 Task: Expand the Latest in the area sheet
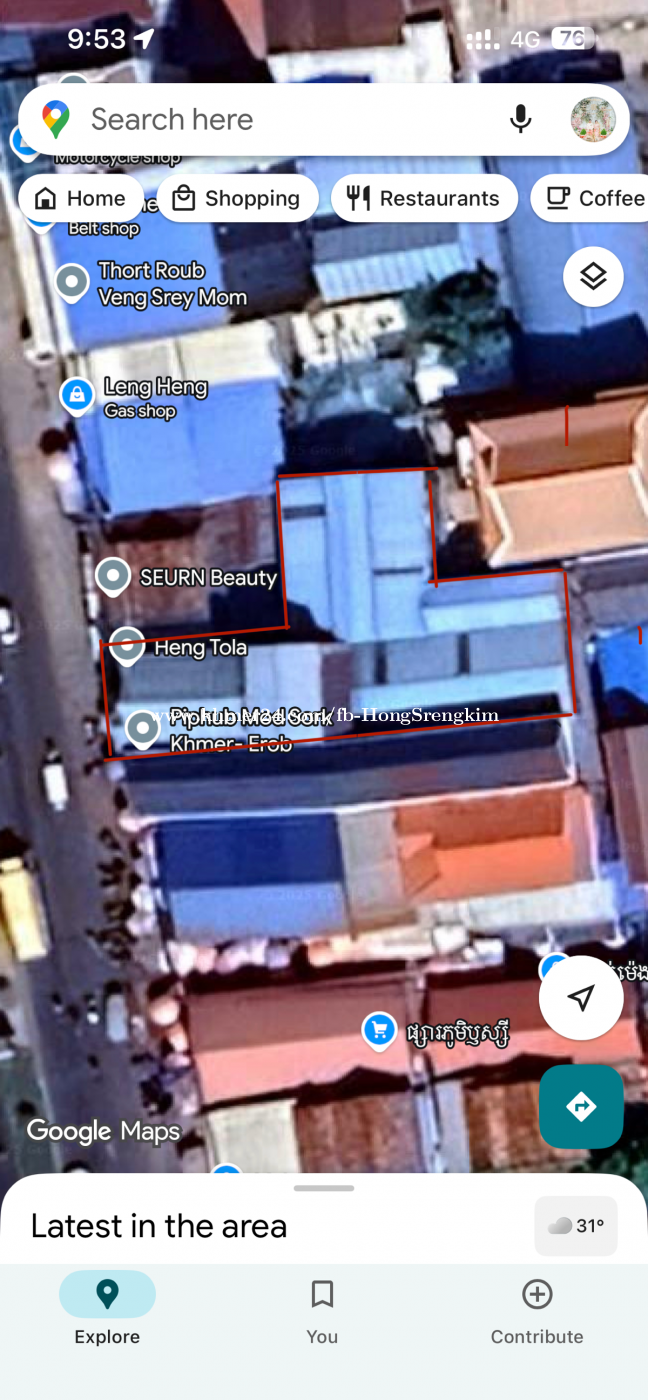[324, 1190]
